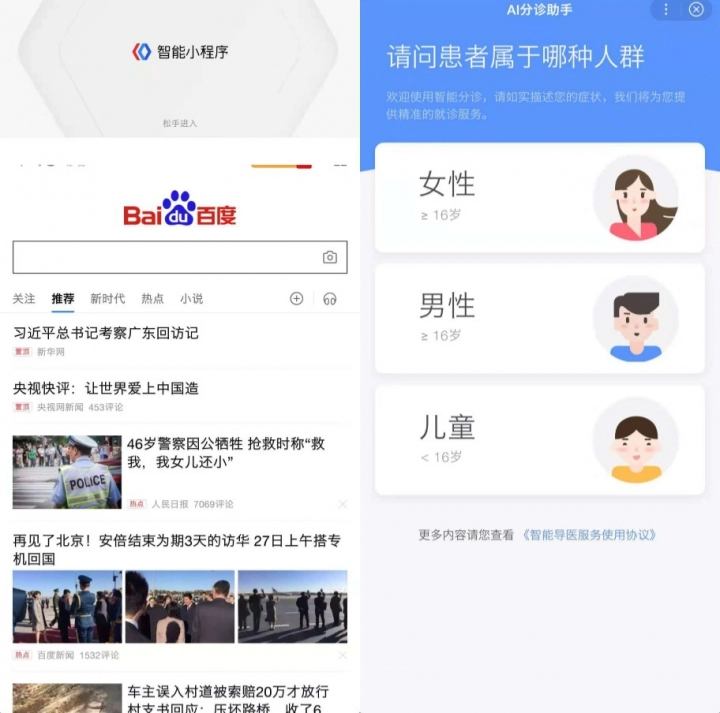Dismiss the 46岁警察 news item
The width and height of the screenshot is (720, 713).
343,504
